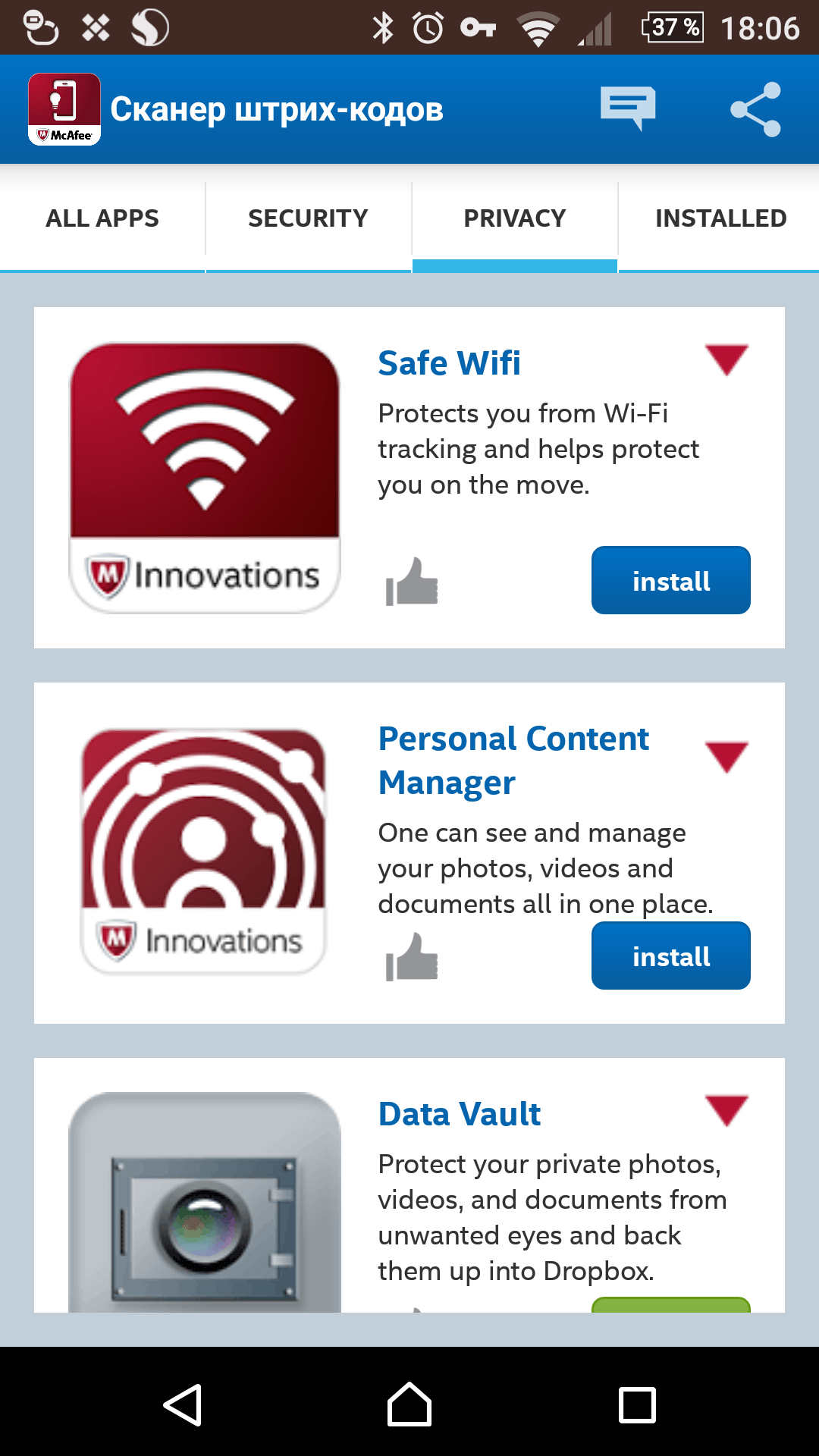Open the INSTALLED tab
Image resolution: width=819 pixels, height=1456 pixels.
720,218
